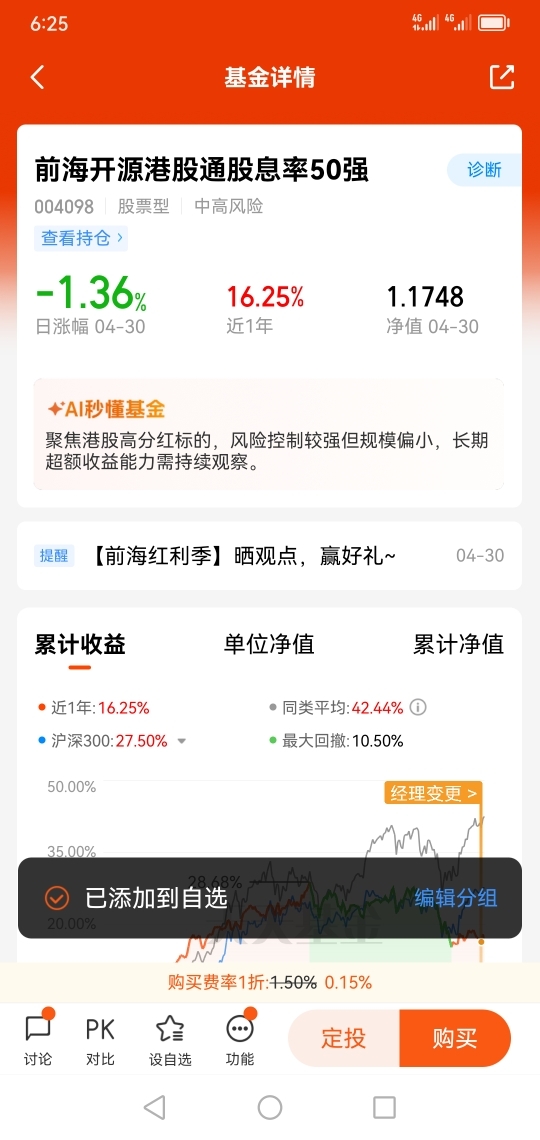This screenshot has height=1140, width=540.
Task: Open the 经理变更 chart marker
Action: pyautogui.click(x=433, y=792)
